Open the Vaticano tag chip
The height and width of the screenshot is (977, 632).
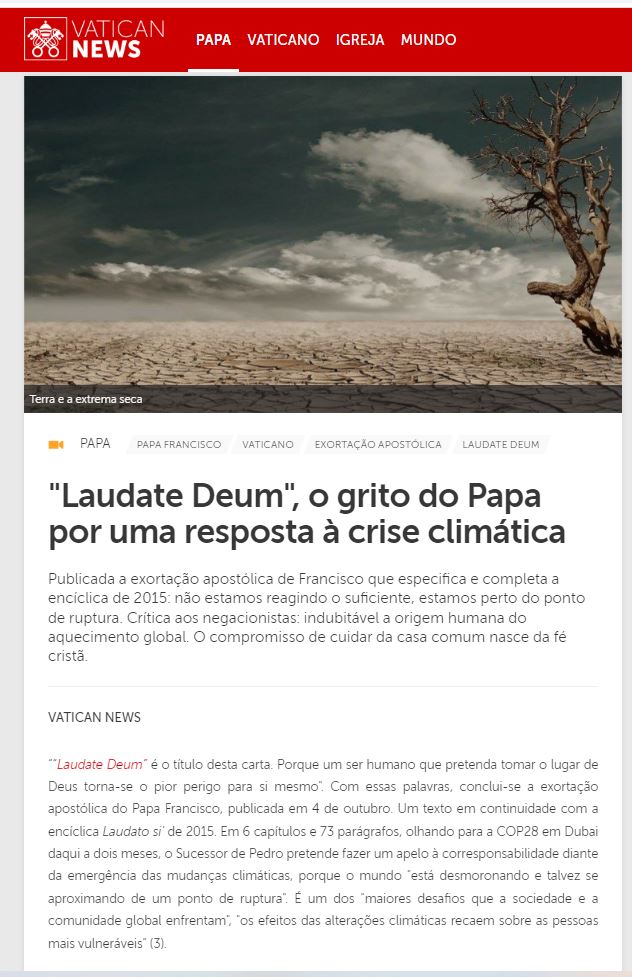point(268,444)
